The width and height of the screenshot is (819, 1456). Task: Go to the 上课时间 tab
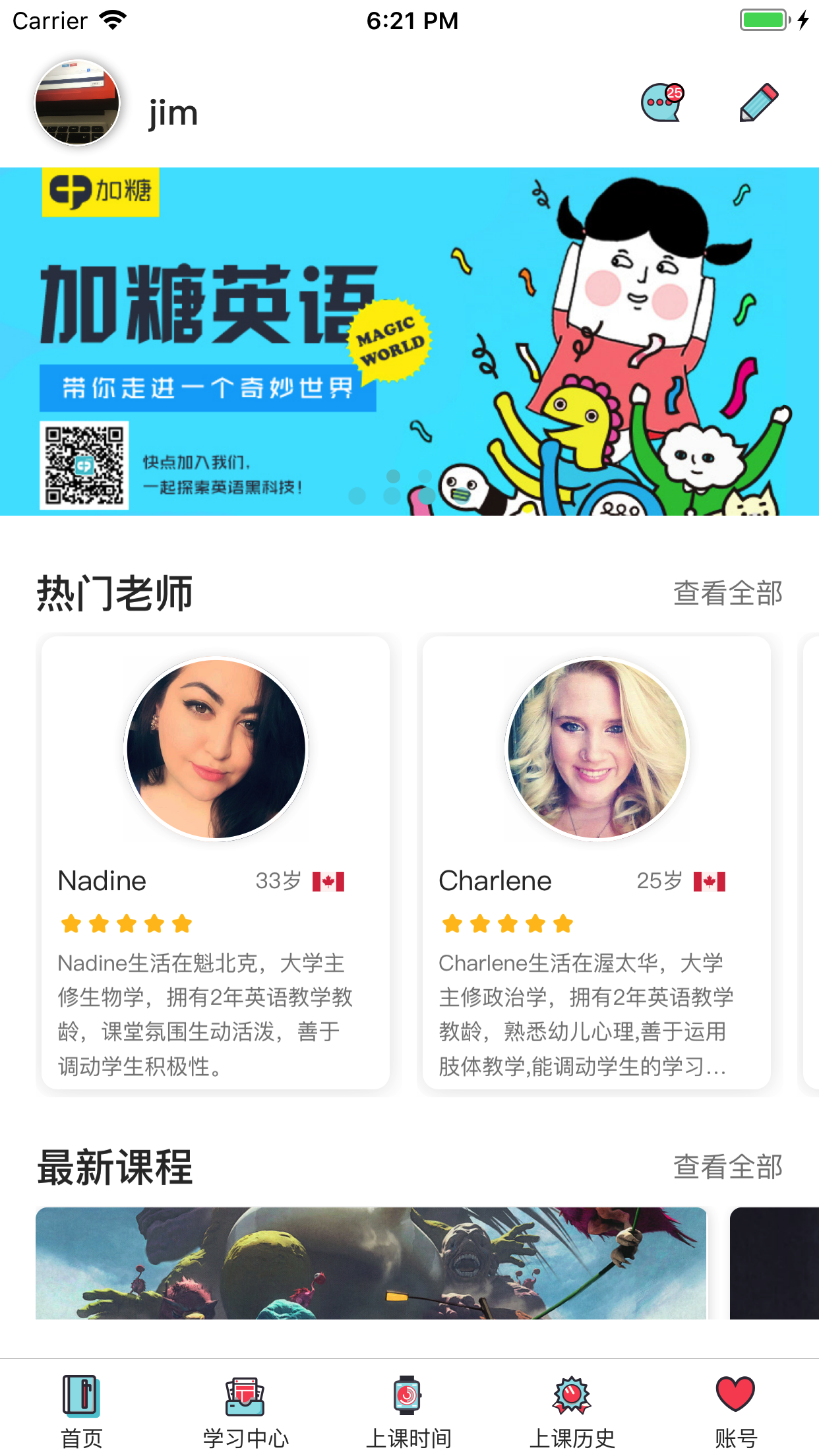409,1411
